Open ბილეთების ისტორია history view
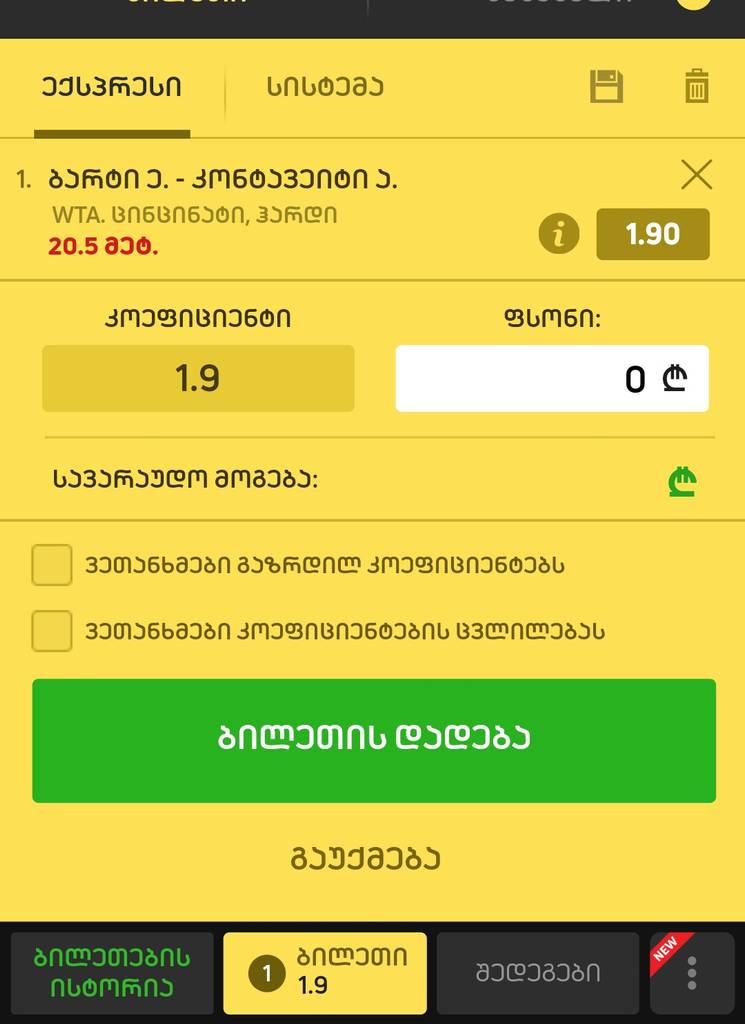745x1024 pixels. pos(112,972)
